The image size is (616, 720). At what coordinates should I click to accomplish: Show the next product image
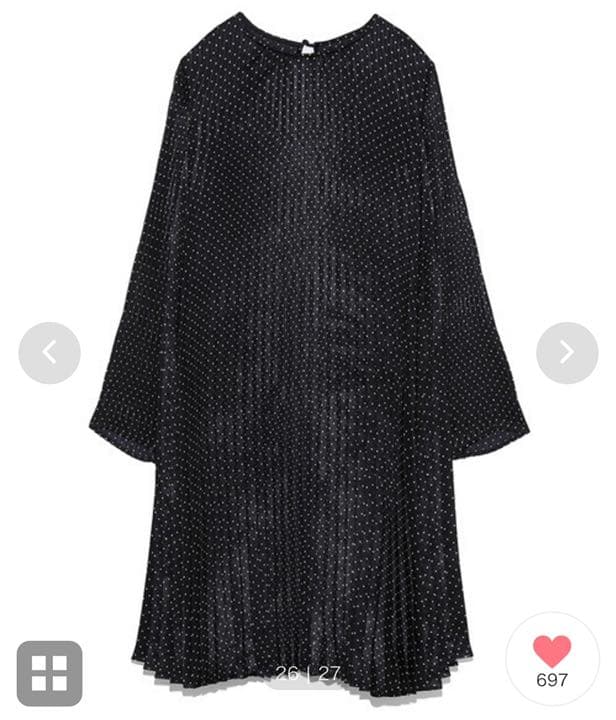566,352
